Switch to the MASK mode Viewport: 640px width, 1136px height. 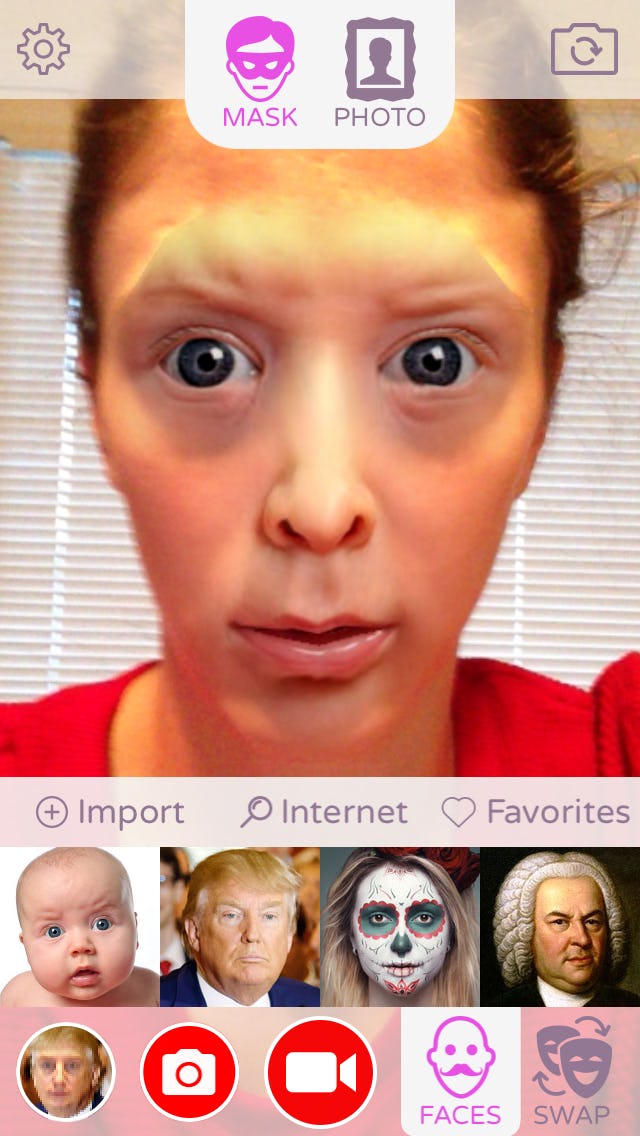click(x=260, y=74)
